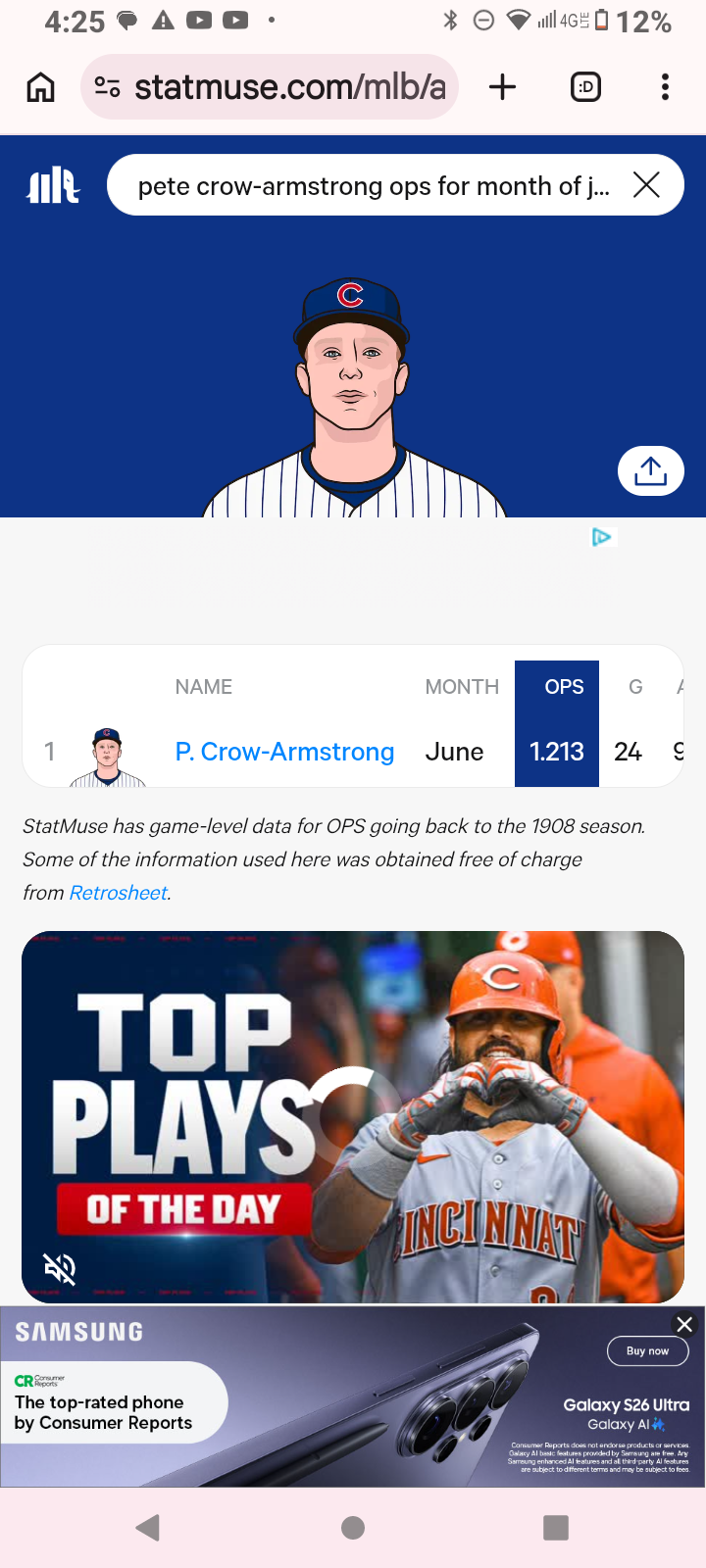Open a new browser tab

(502, 87)
